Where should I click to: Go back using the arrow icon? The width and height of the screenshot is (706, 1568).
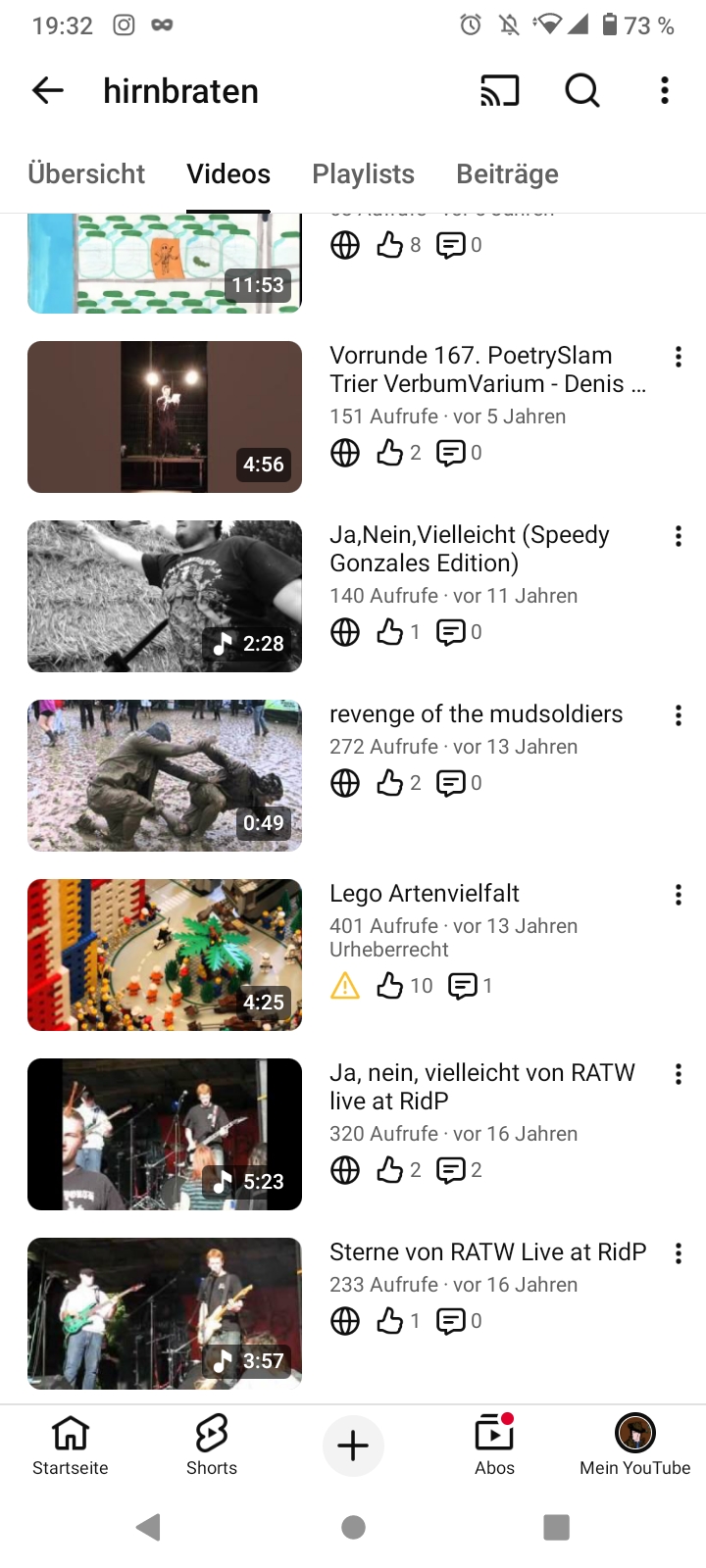[x=48, y=91]
